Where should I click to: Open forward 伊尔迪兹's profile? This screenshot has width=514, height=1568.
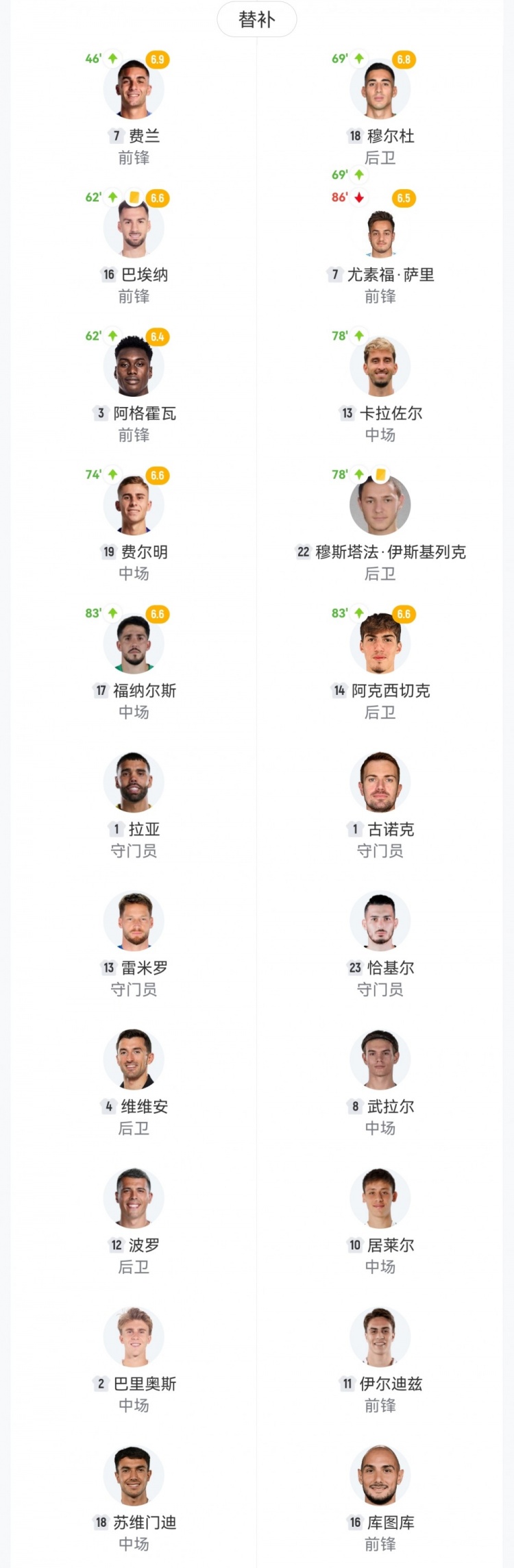(380, 1338)
